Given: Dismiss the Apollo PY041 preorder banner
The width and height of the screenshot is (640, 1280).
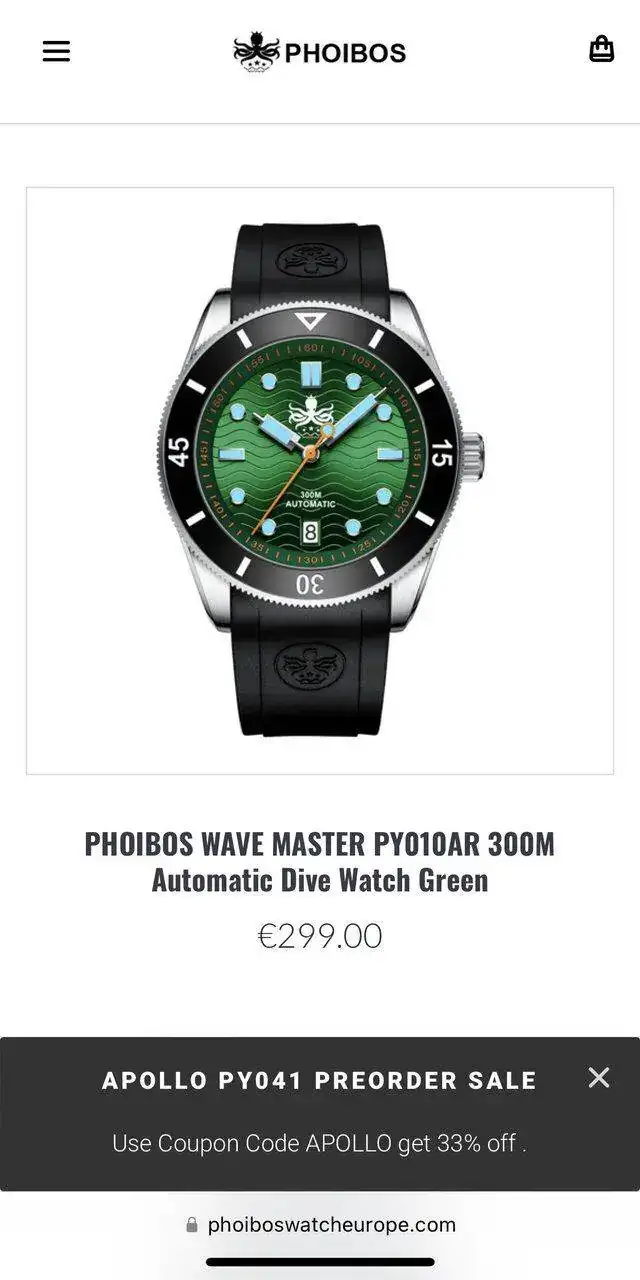Looking at the screenshot, I should tap(598, 1077).
